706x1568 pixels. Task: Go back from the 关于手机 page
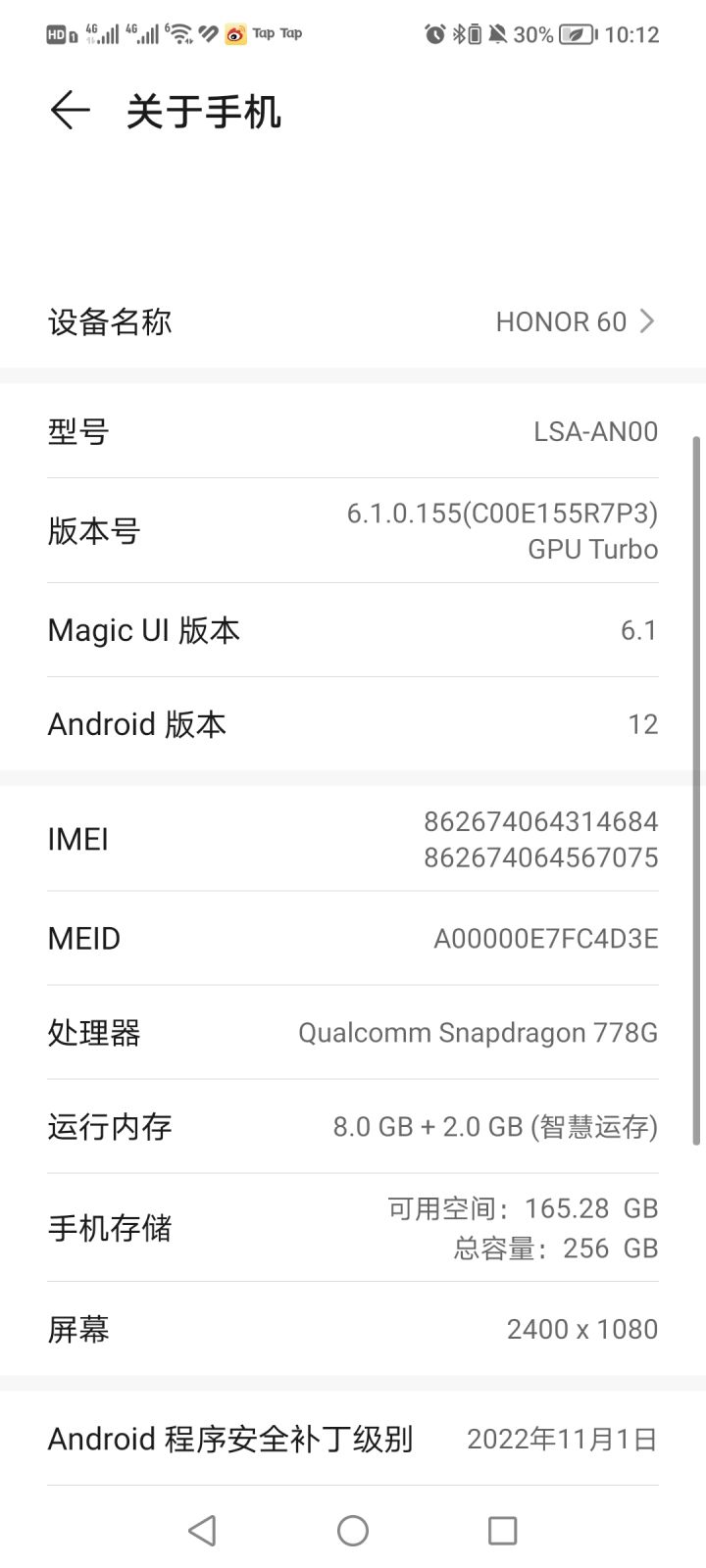(70, 111)
